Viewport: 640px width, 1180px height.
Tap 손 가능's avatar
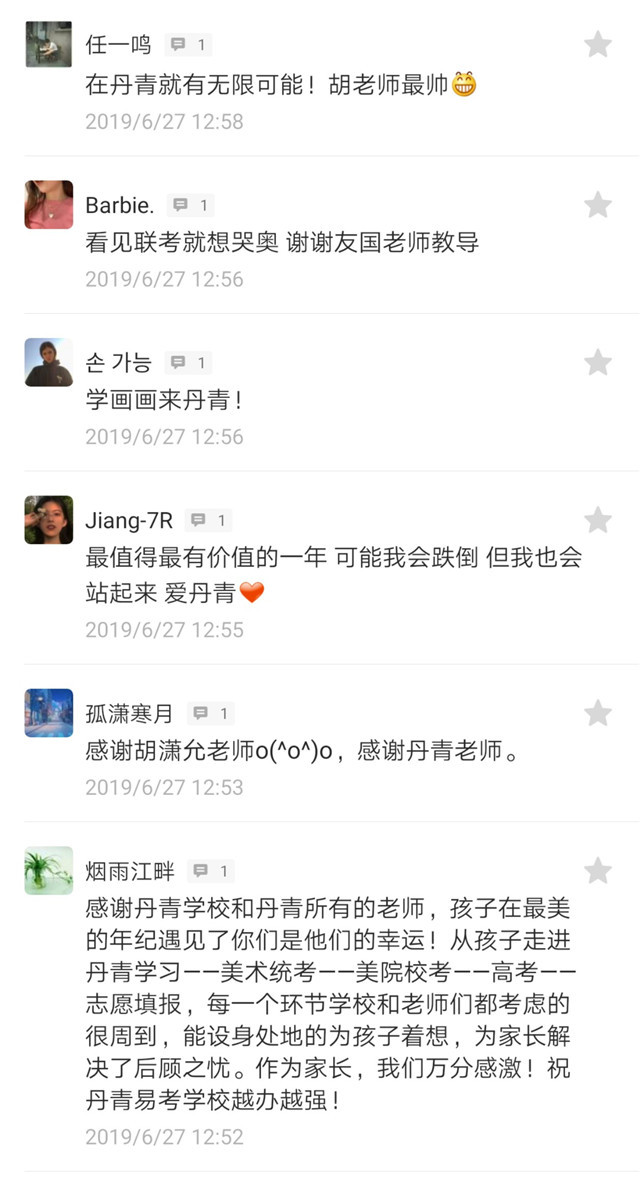(x=48, y=362)
